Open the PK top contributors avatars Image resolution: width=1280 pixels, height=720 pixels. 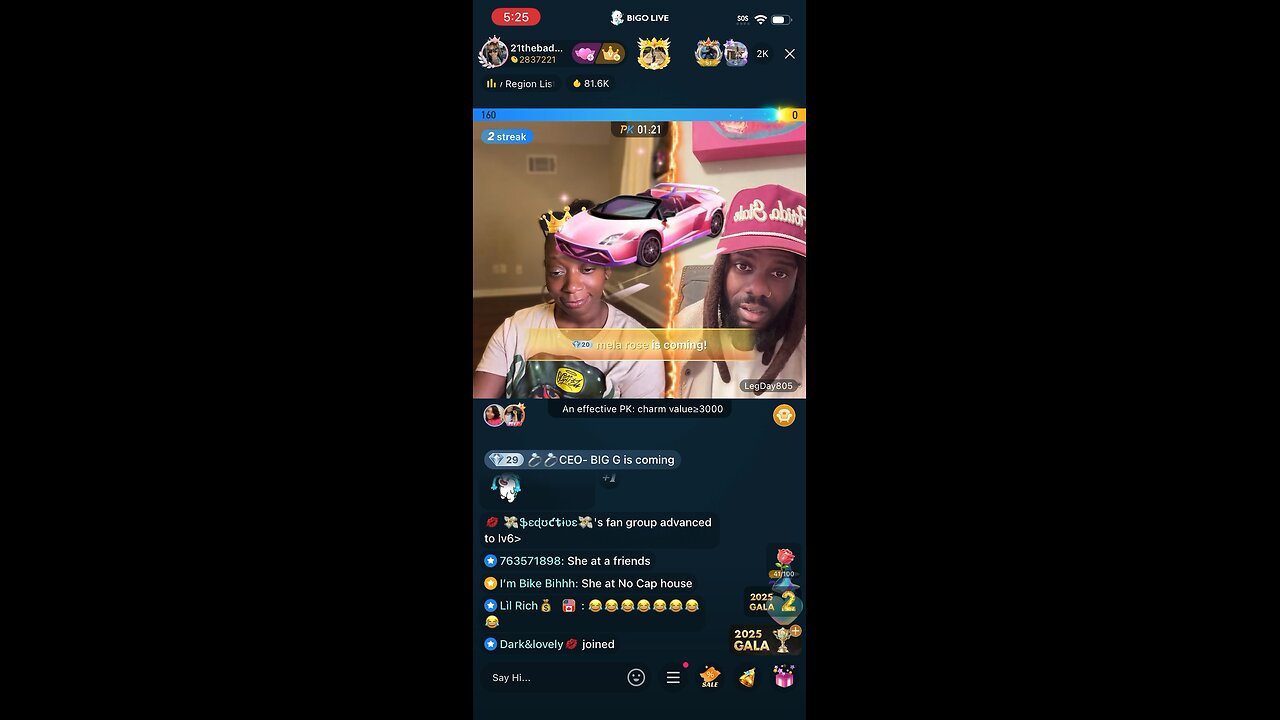(504, 415)
